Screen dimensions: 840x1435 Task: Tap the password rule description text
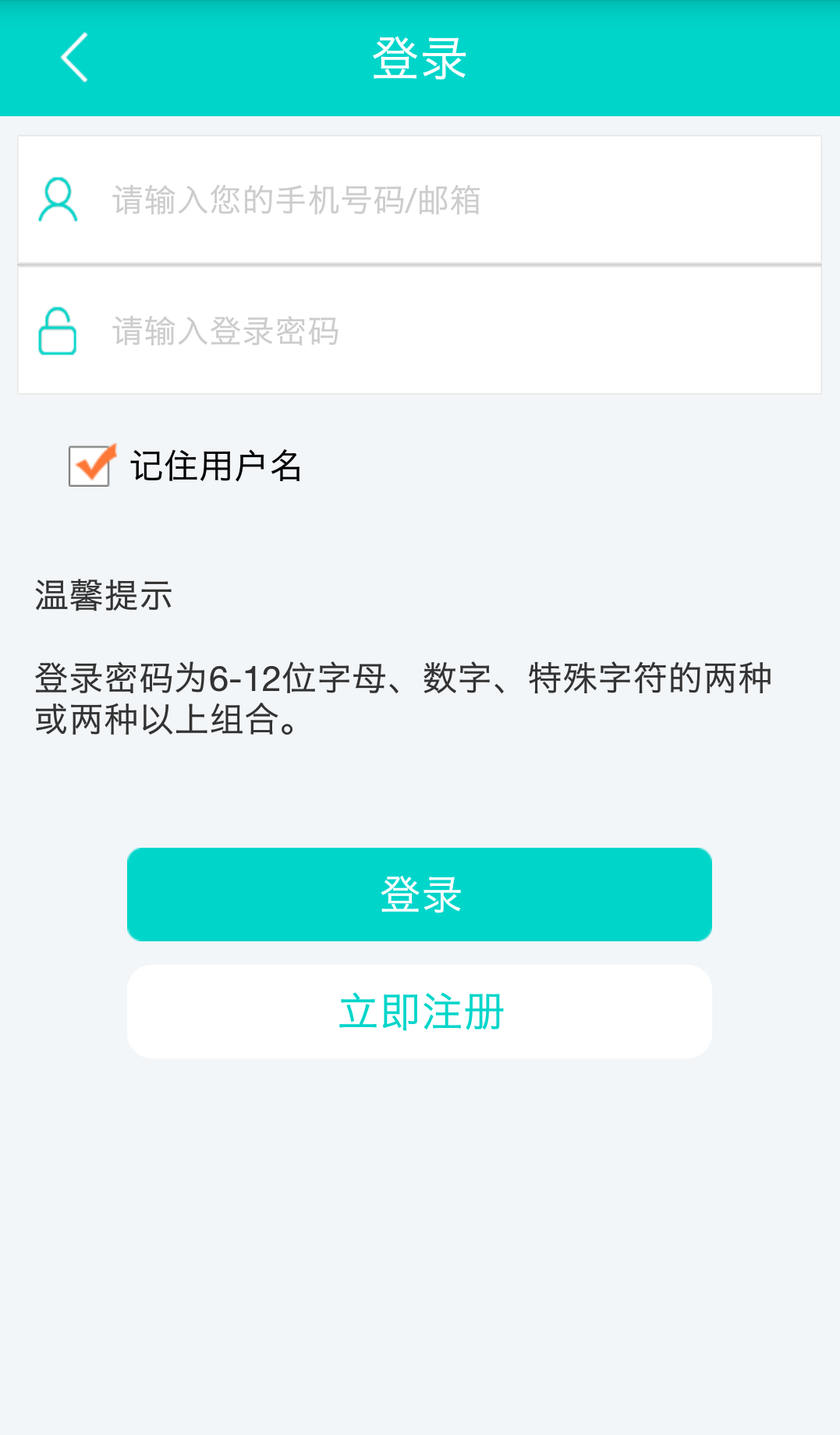[x=402, y=700]
